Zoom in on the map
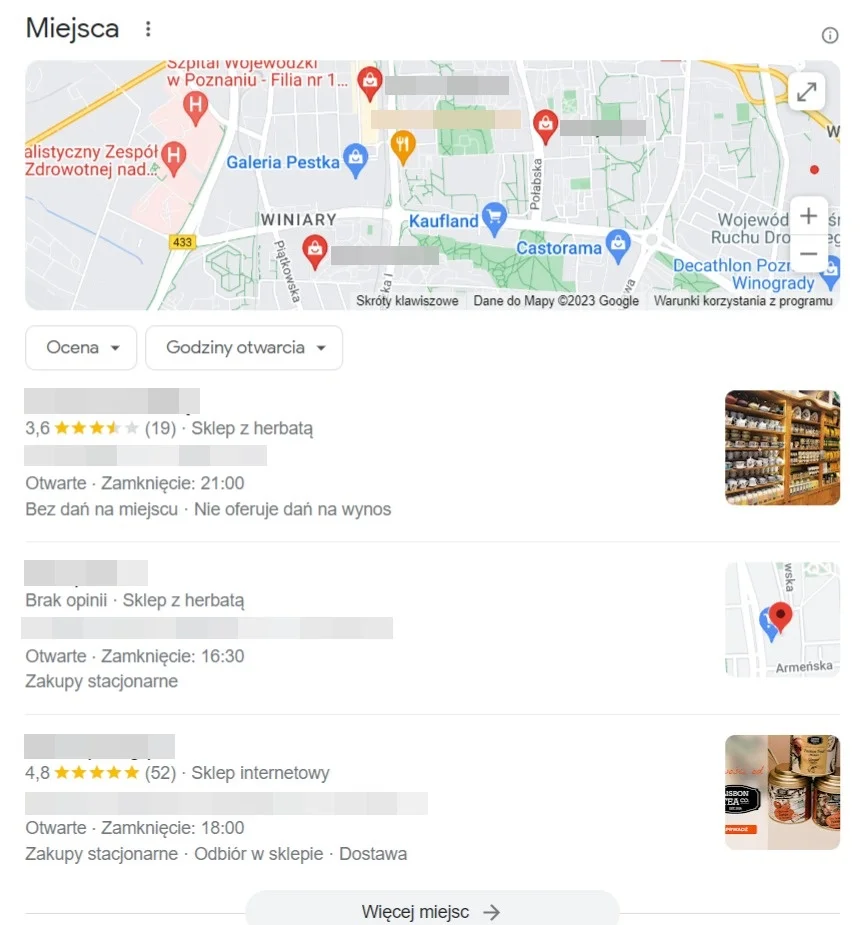Screen dimensions: 866x925 click(x=808, y=217)
